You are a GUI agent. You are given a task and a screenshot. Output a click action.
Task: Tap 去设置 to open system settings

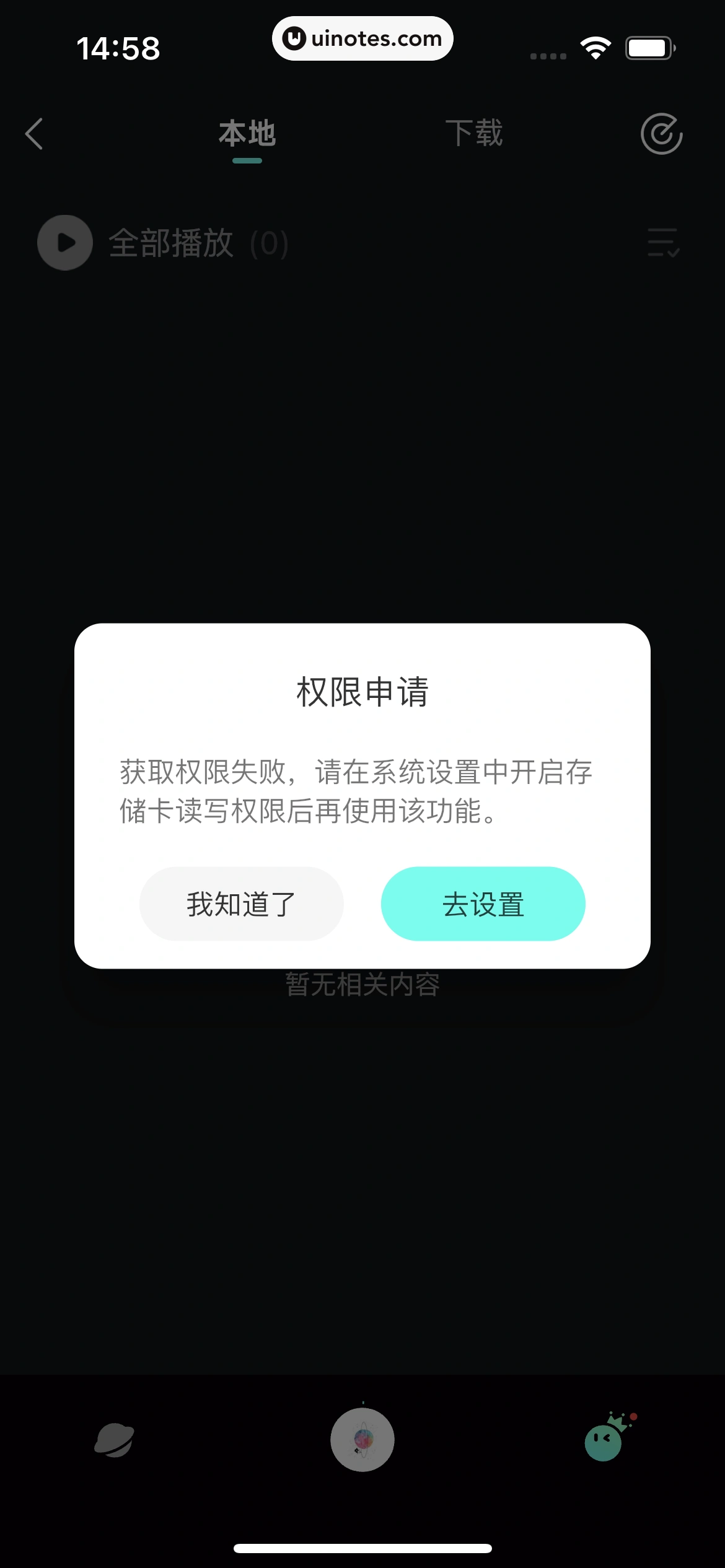482,904
